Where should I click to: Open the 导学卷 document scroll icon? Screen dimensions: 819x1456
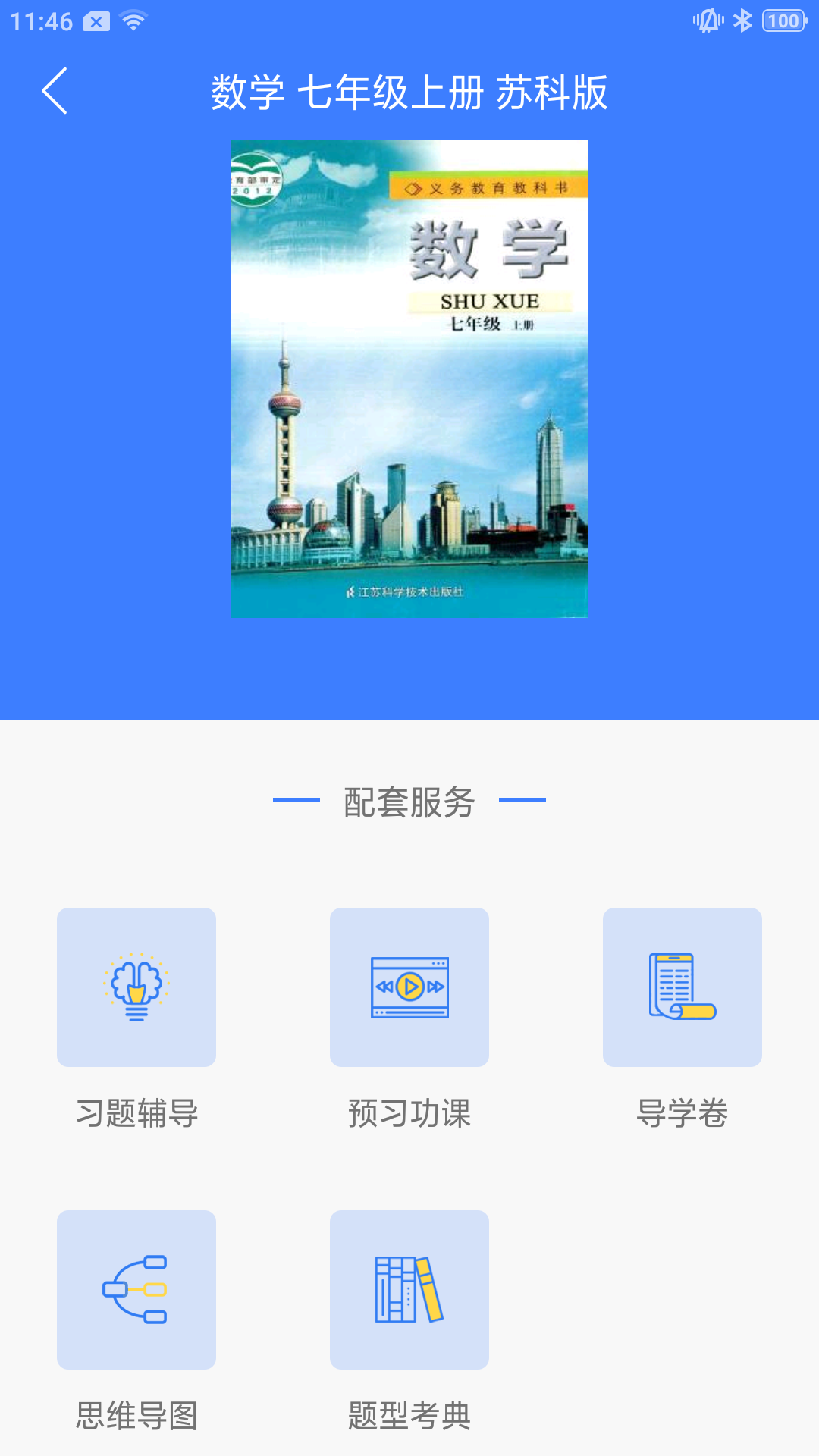coord(682,987)
